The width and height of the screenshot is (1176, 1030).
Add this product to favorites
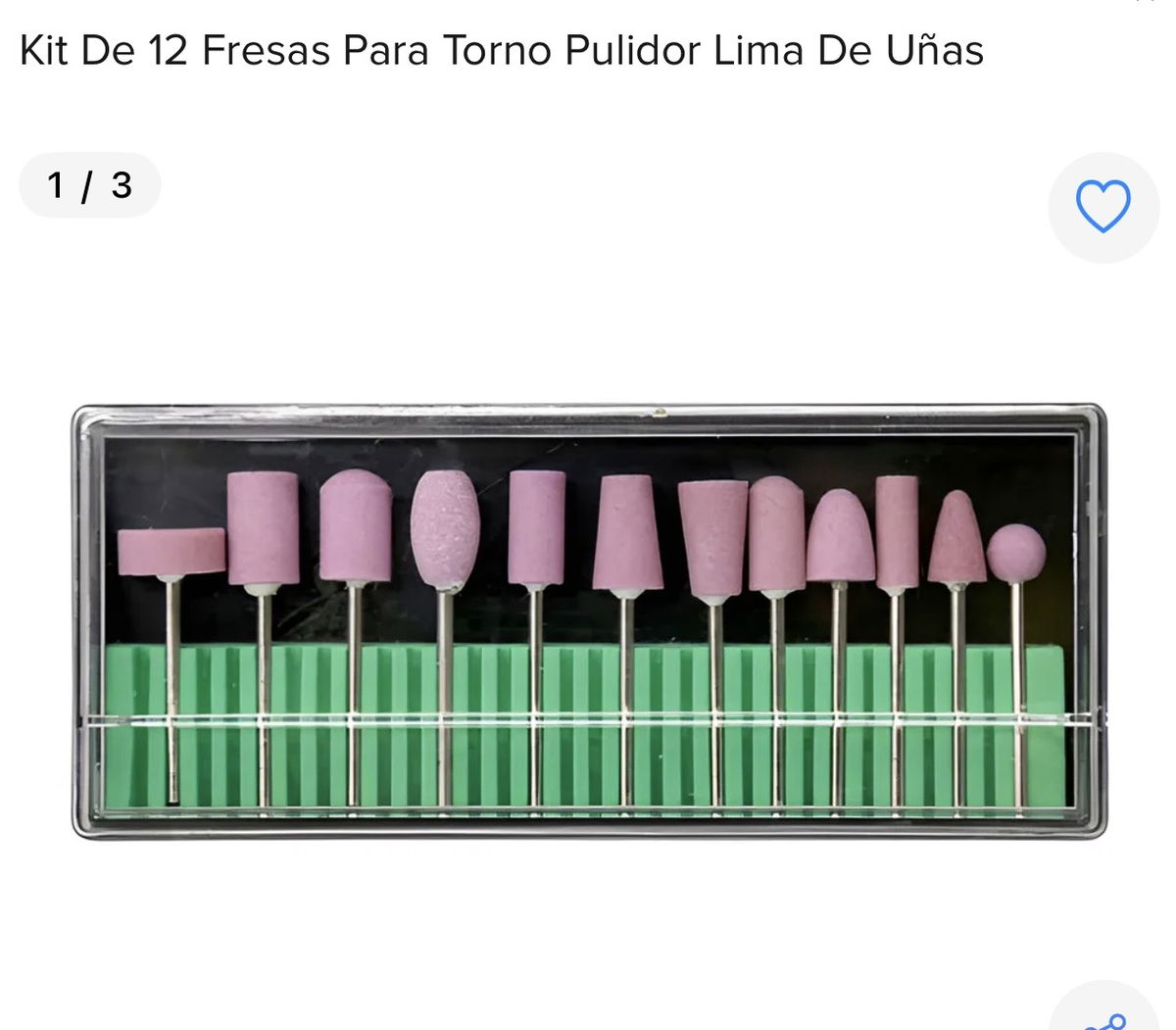coord(1102,207)
